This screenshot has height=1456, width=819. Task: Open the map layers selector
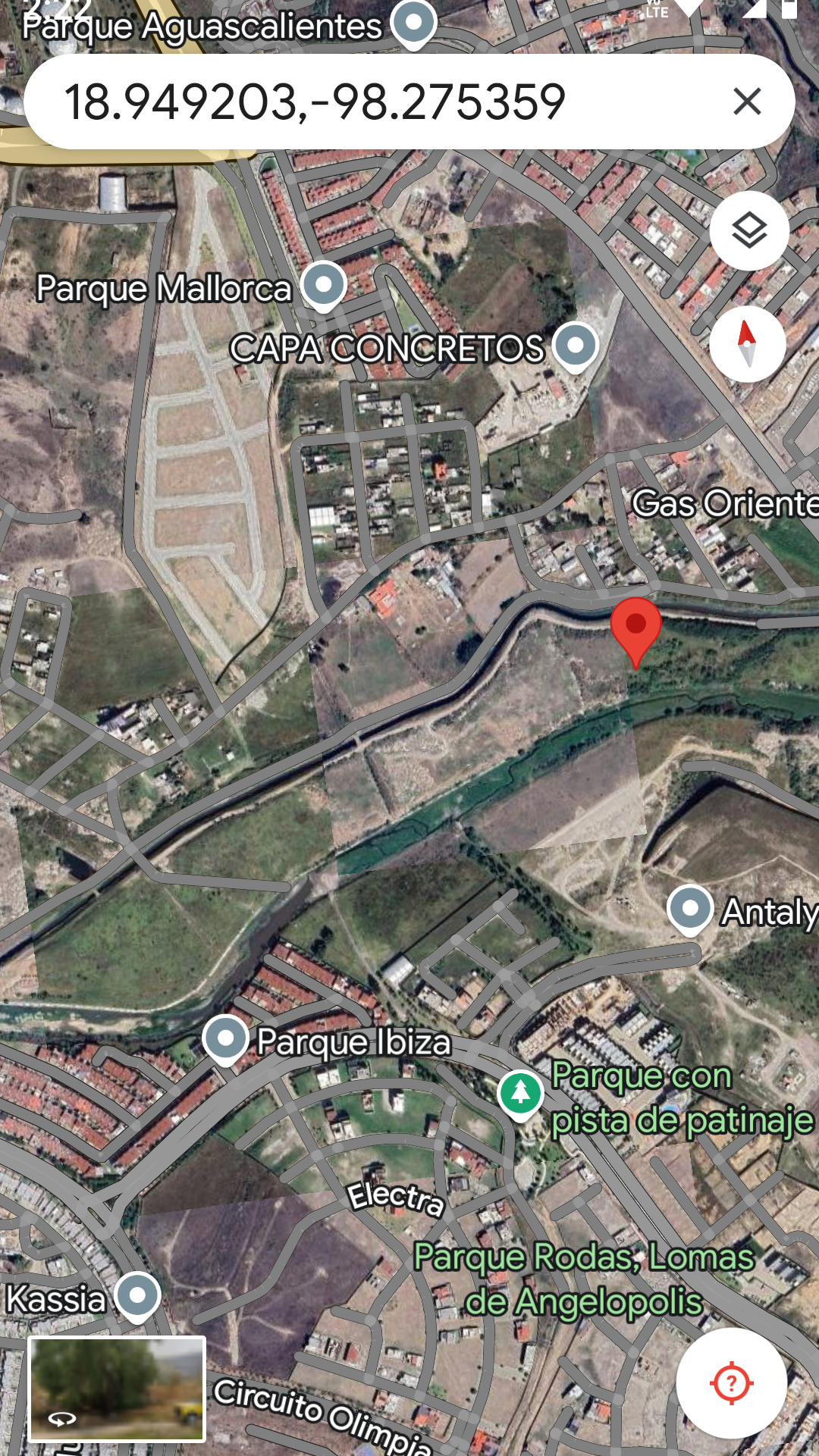(x=749, y=230)
